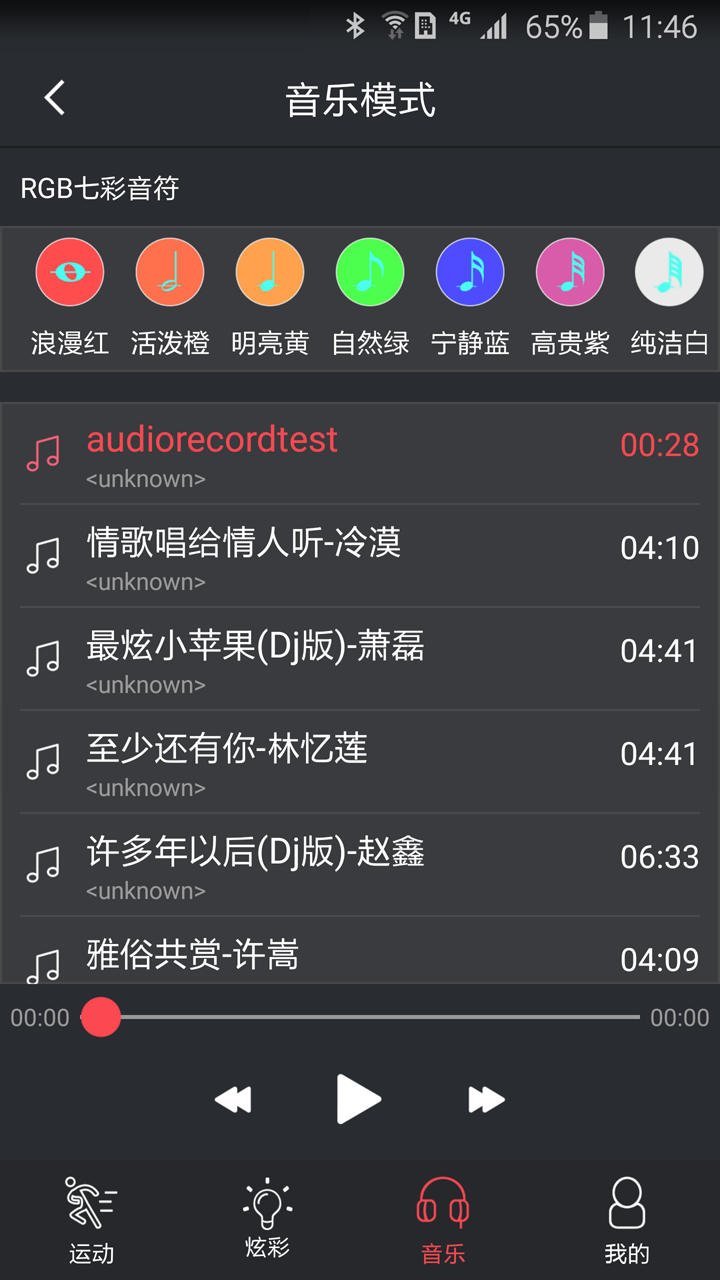720x1280 pixels.
Task: Play 许多年以后(Dj版)-赵鑫
Action: click(x=360, y=865)
